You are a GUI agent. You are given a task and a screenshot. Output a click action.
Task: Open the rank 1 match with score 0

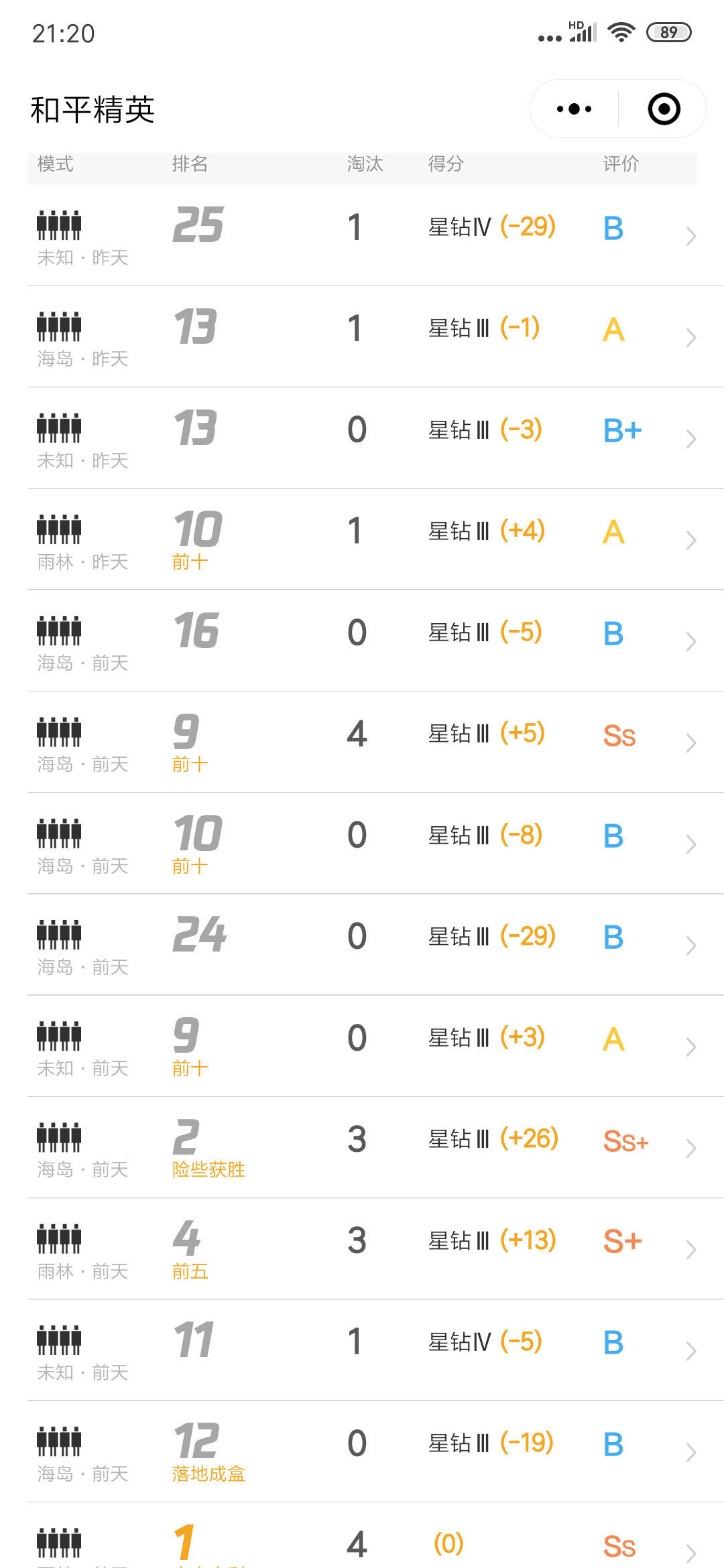pyautogui.click(x=375, y=1536)
